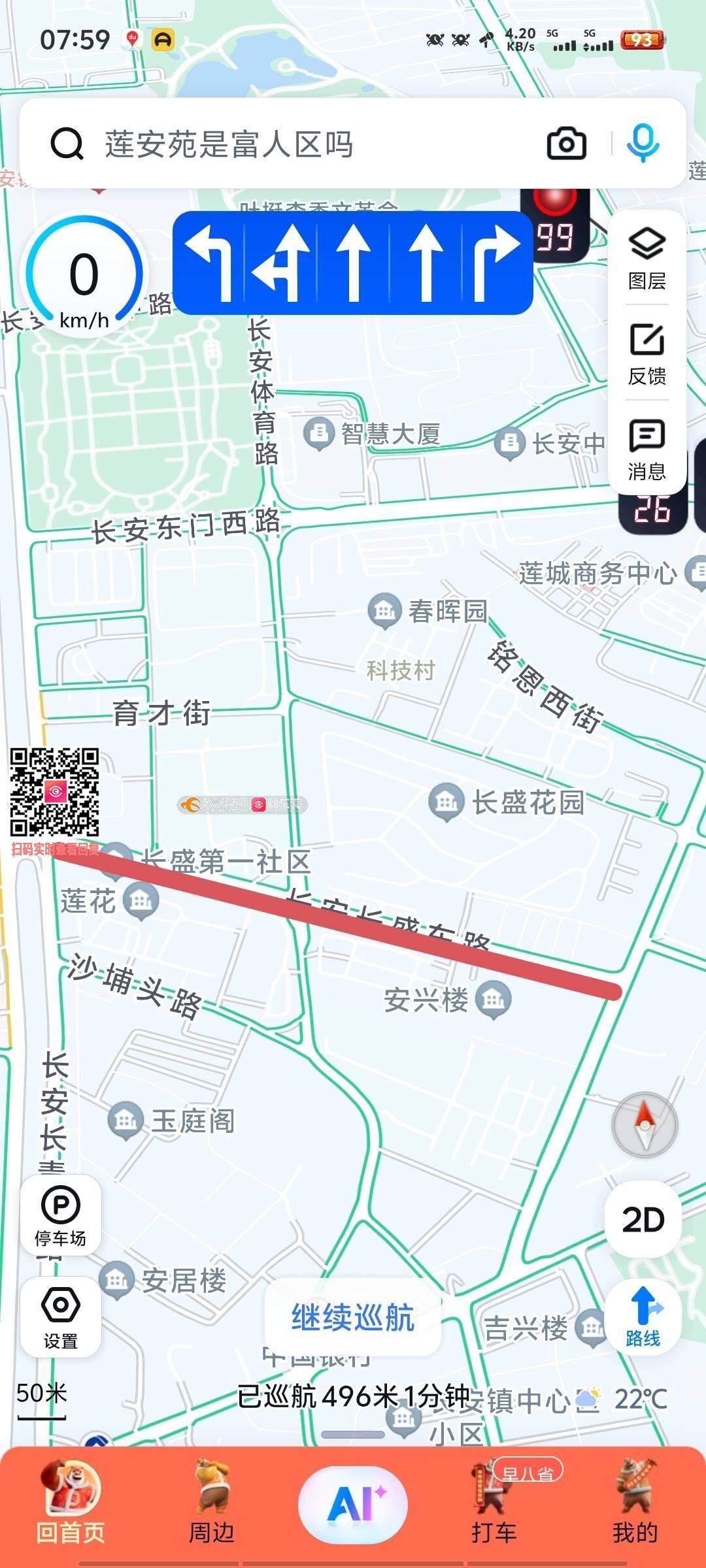Open 消息 messages
Screen dimensions: 706x1568
[647, 449]
